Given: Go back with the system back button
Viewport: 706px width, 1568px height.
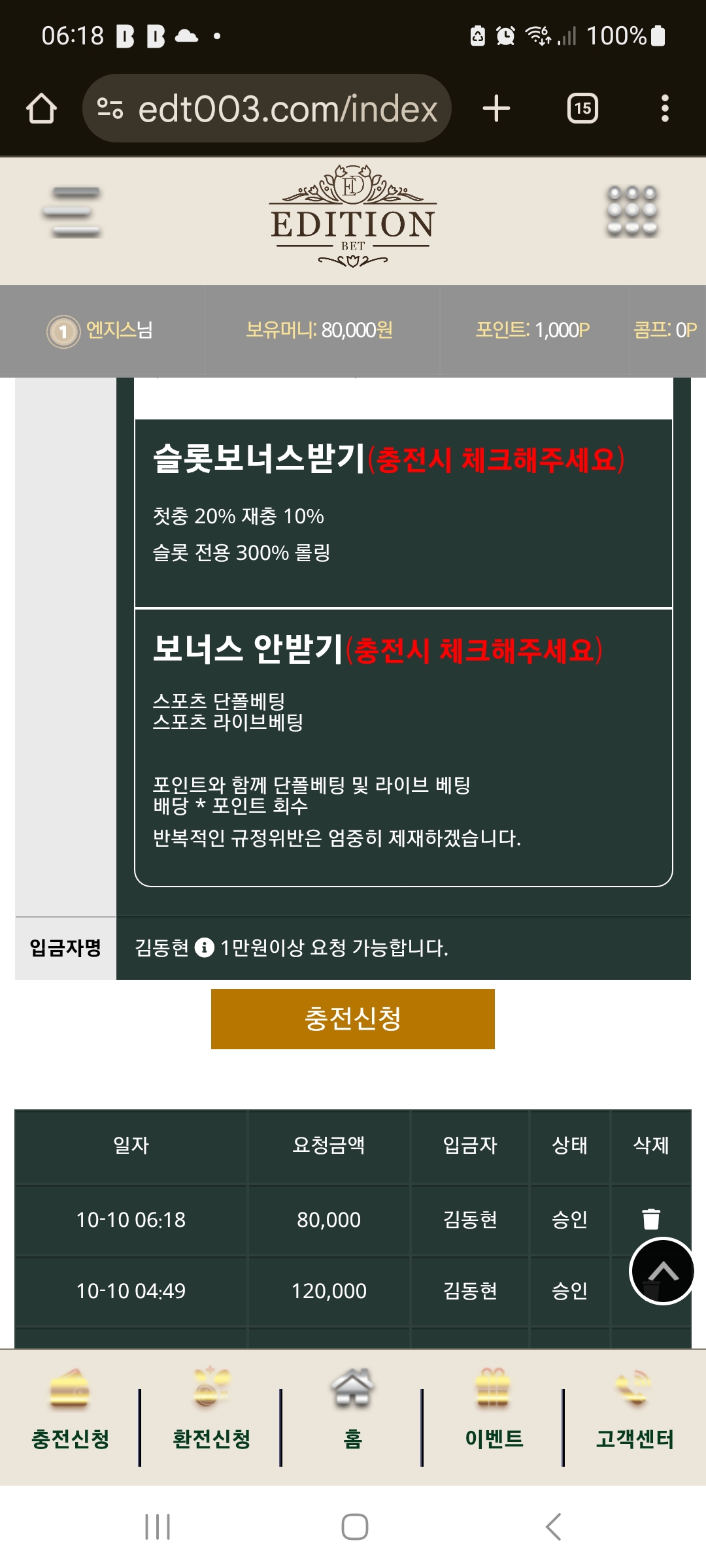Looking at the screenshot, I should [x=553, y=1527].
